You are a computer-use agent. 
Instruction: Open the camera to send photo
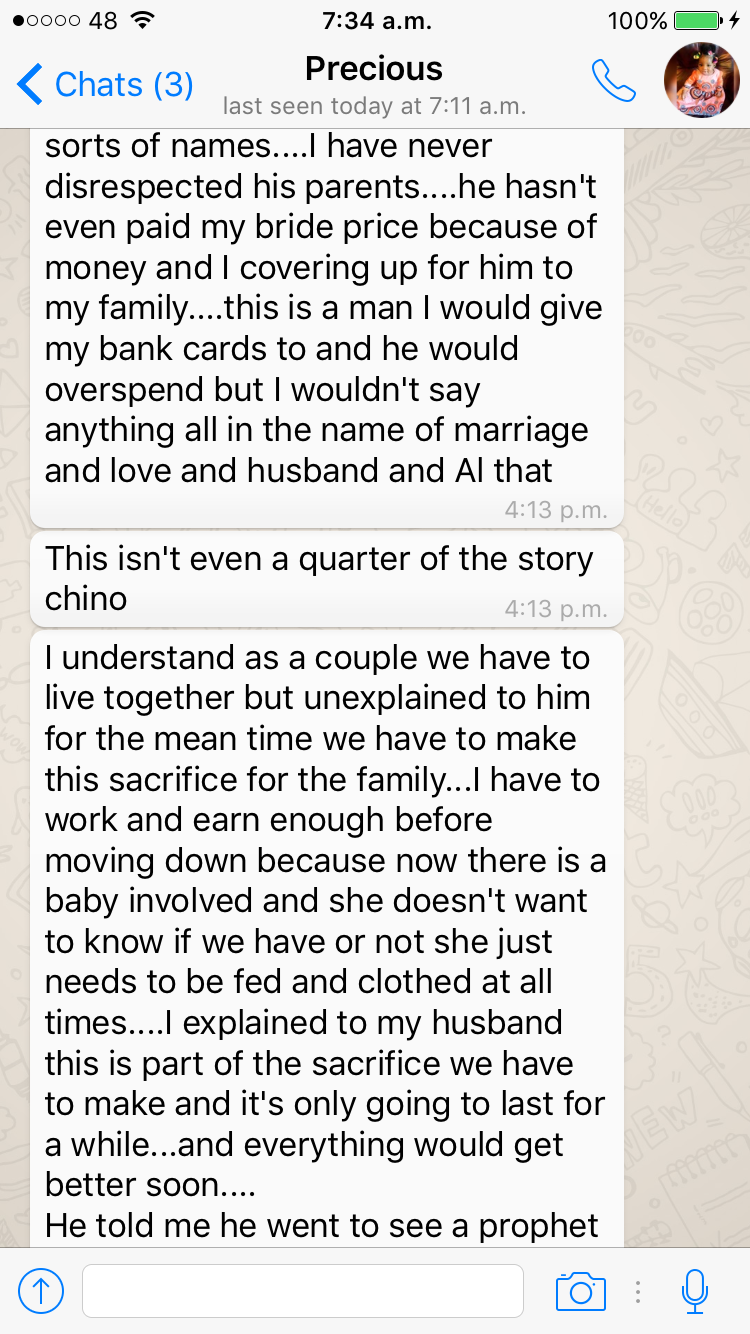point(581,1291)
